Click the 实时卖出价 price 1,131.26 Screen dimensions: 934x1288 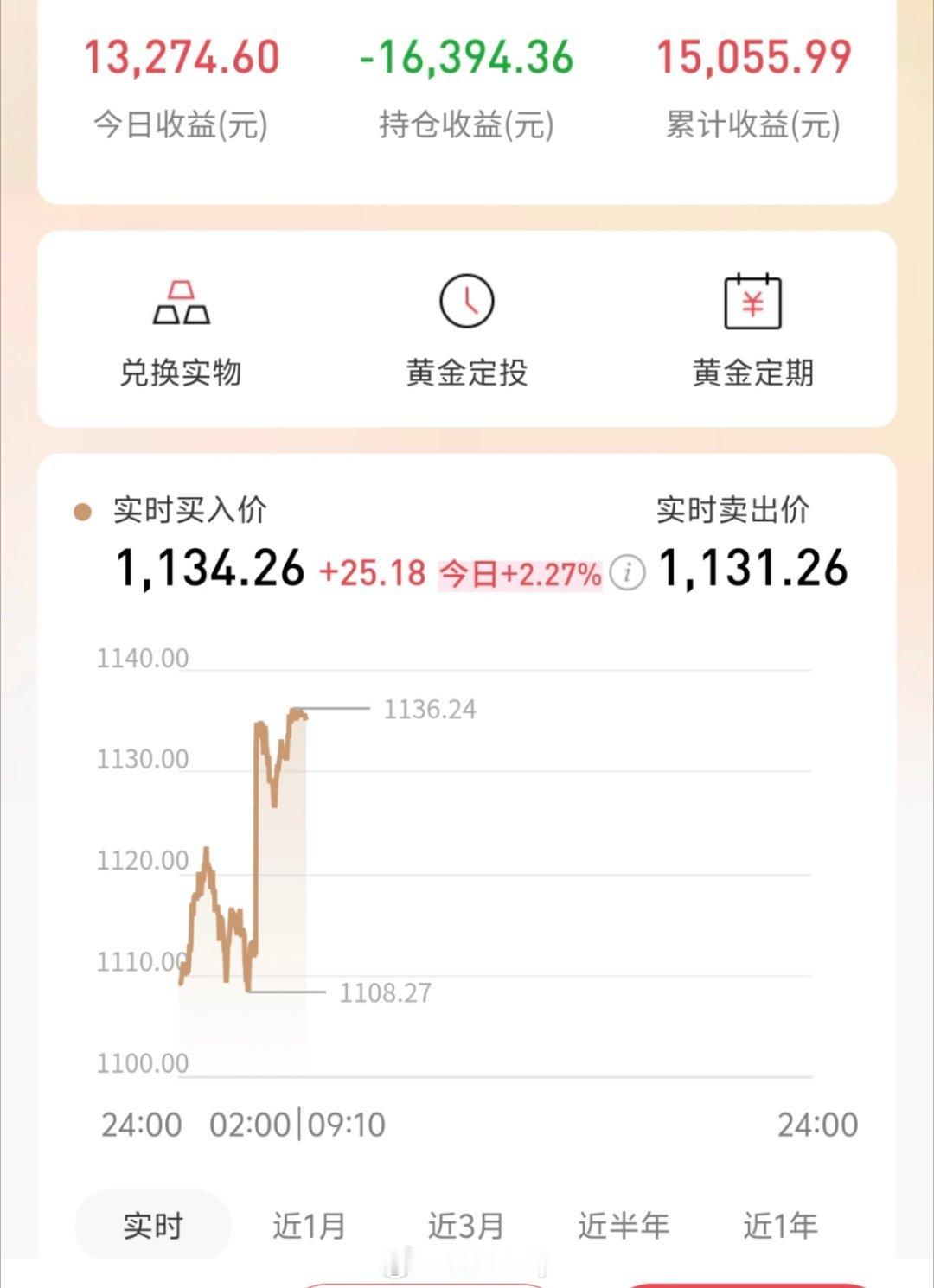(753, 570)
